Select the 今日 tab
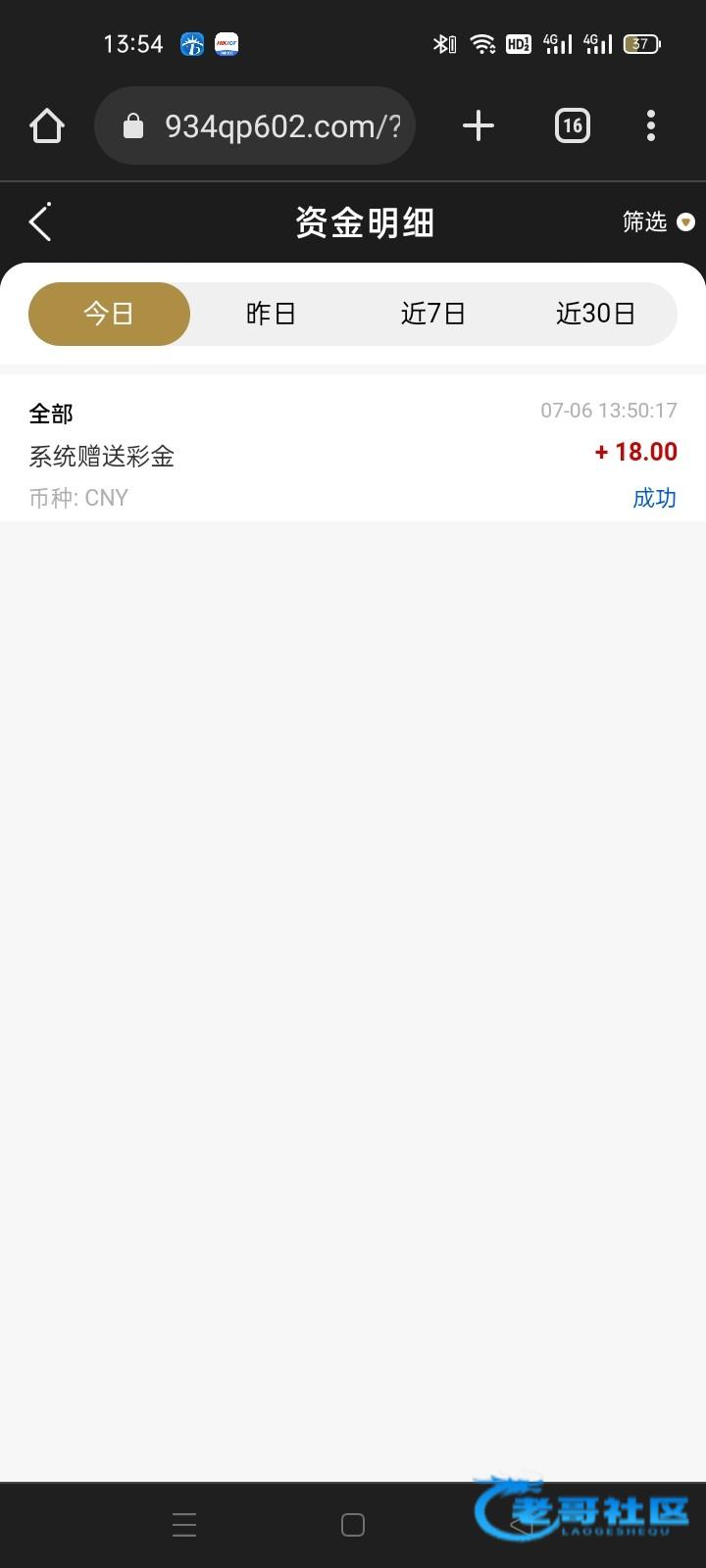 click(x=109, y=314)
